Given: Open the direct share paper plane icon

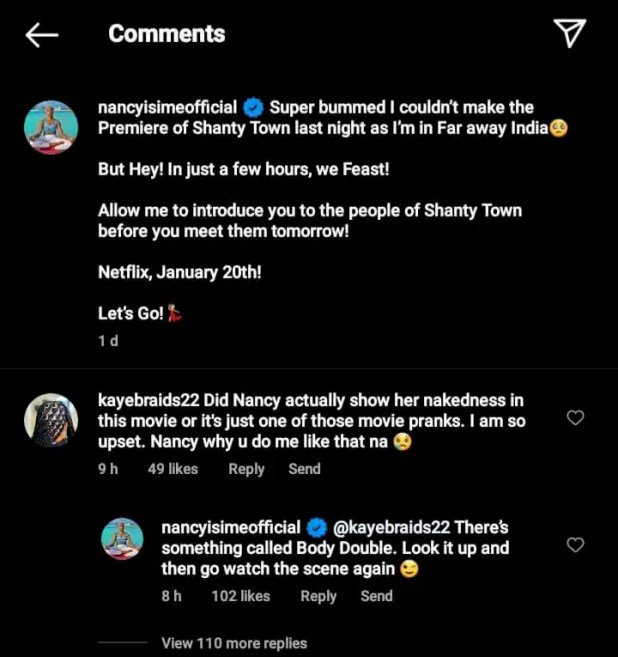Looking at the screenshot, I should [568, 34].
